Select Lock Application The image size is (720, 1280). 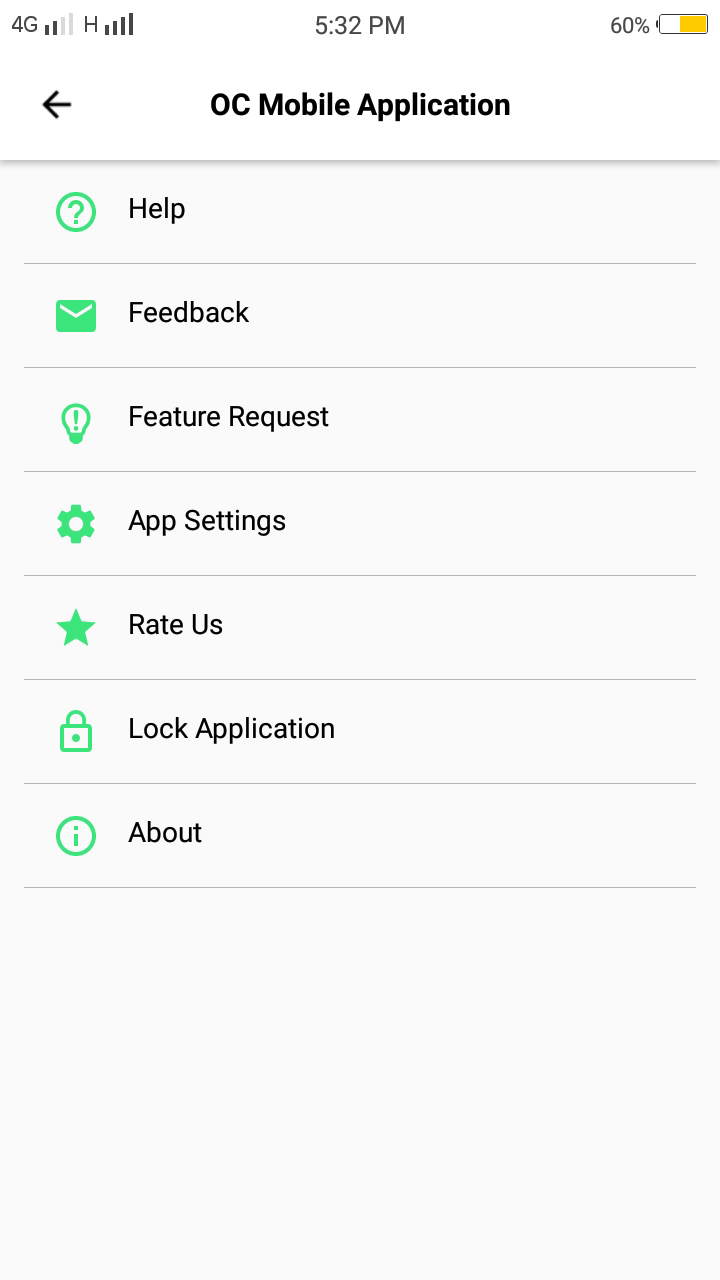(360, 732)
